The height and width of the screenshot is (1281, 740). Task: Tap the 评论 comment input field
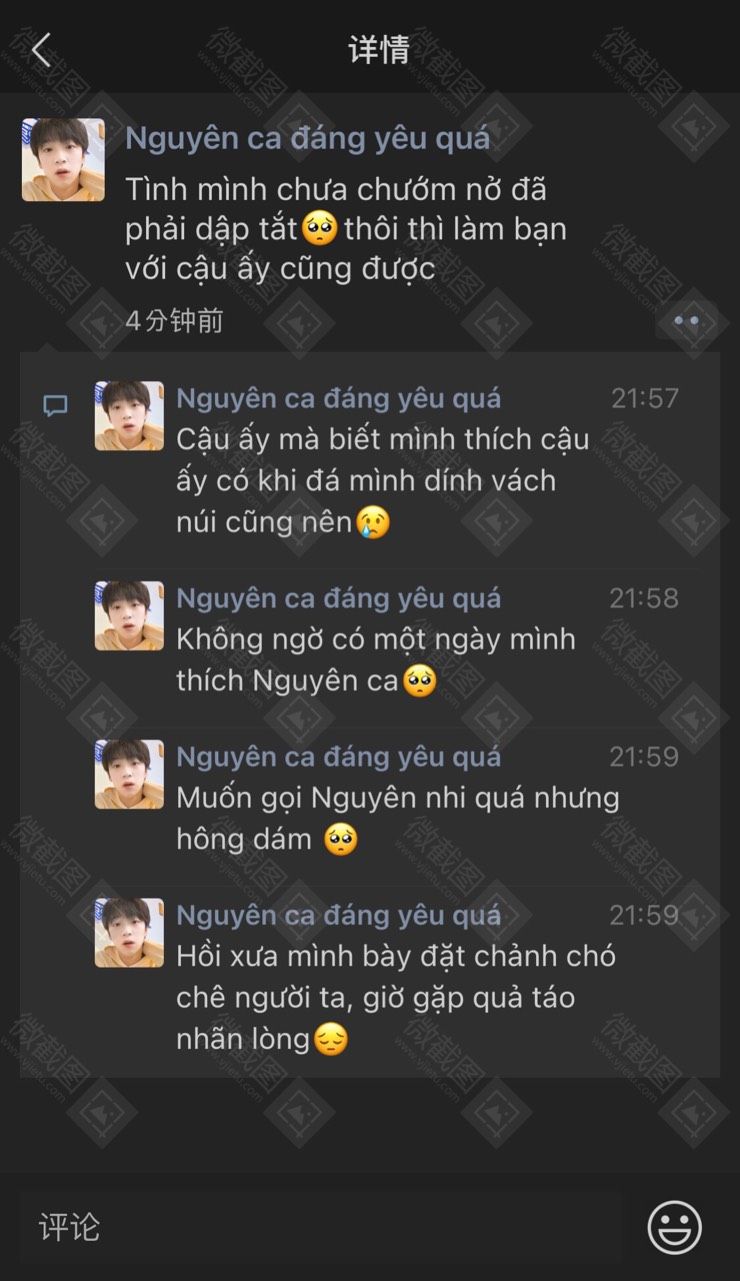point(320,1227)
